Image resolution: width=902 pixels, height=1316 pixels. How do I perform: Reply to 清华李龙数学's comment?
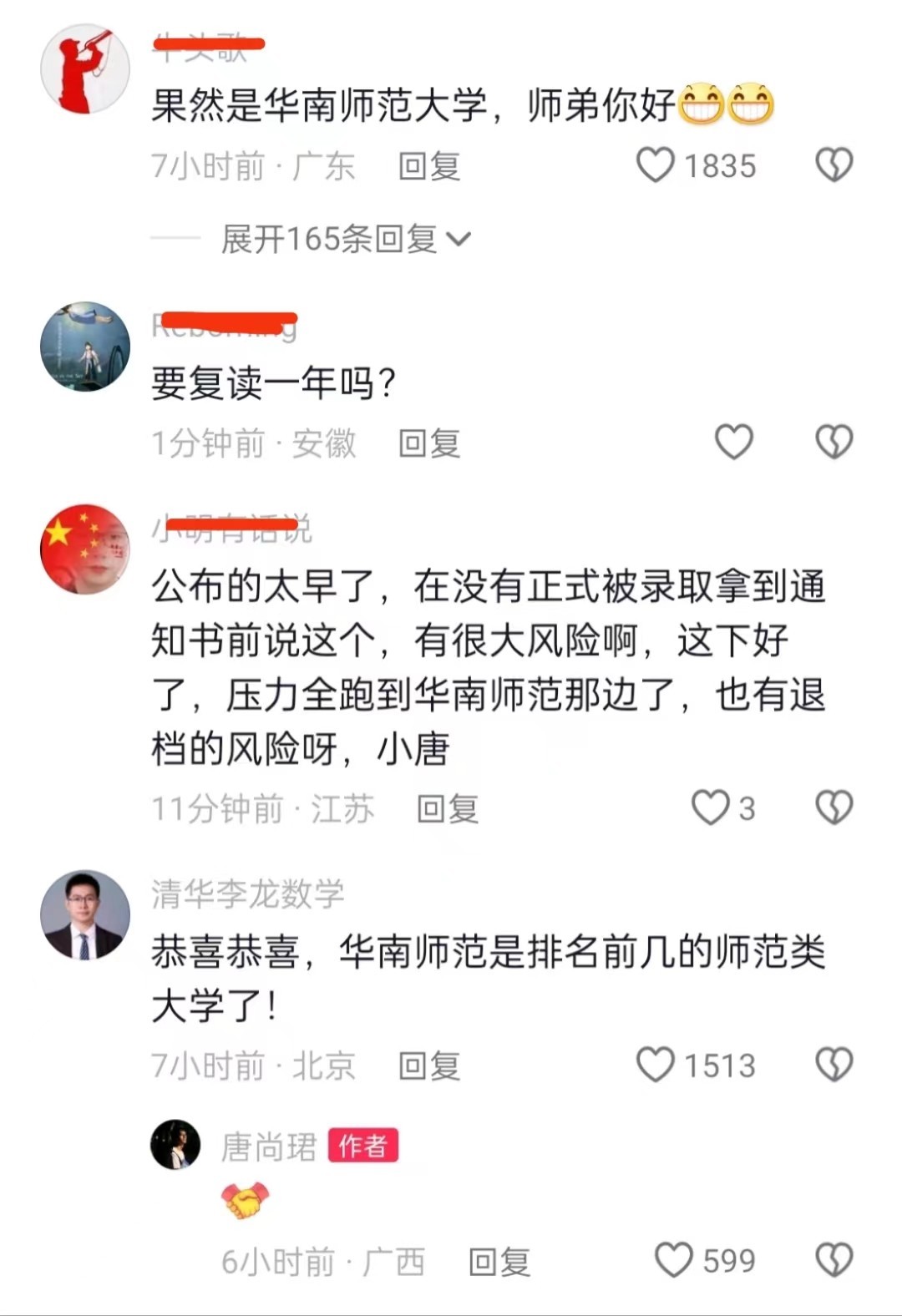point(428,1065)
